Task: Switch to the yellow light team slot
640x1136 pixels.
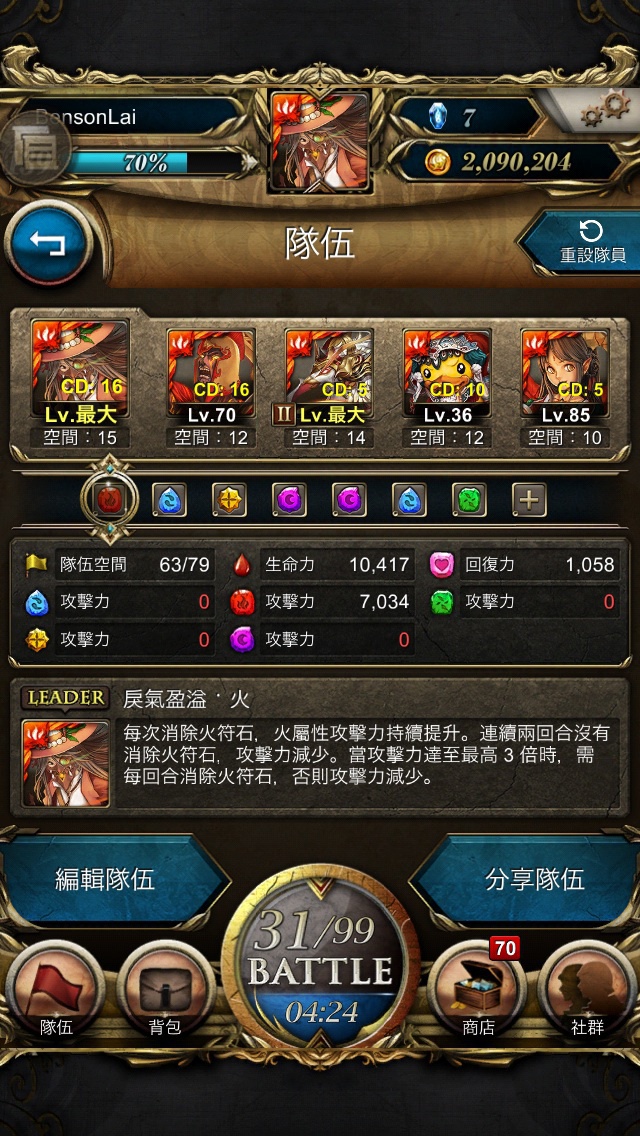Action: tap(229, 499)
